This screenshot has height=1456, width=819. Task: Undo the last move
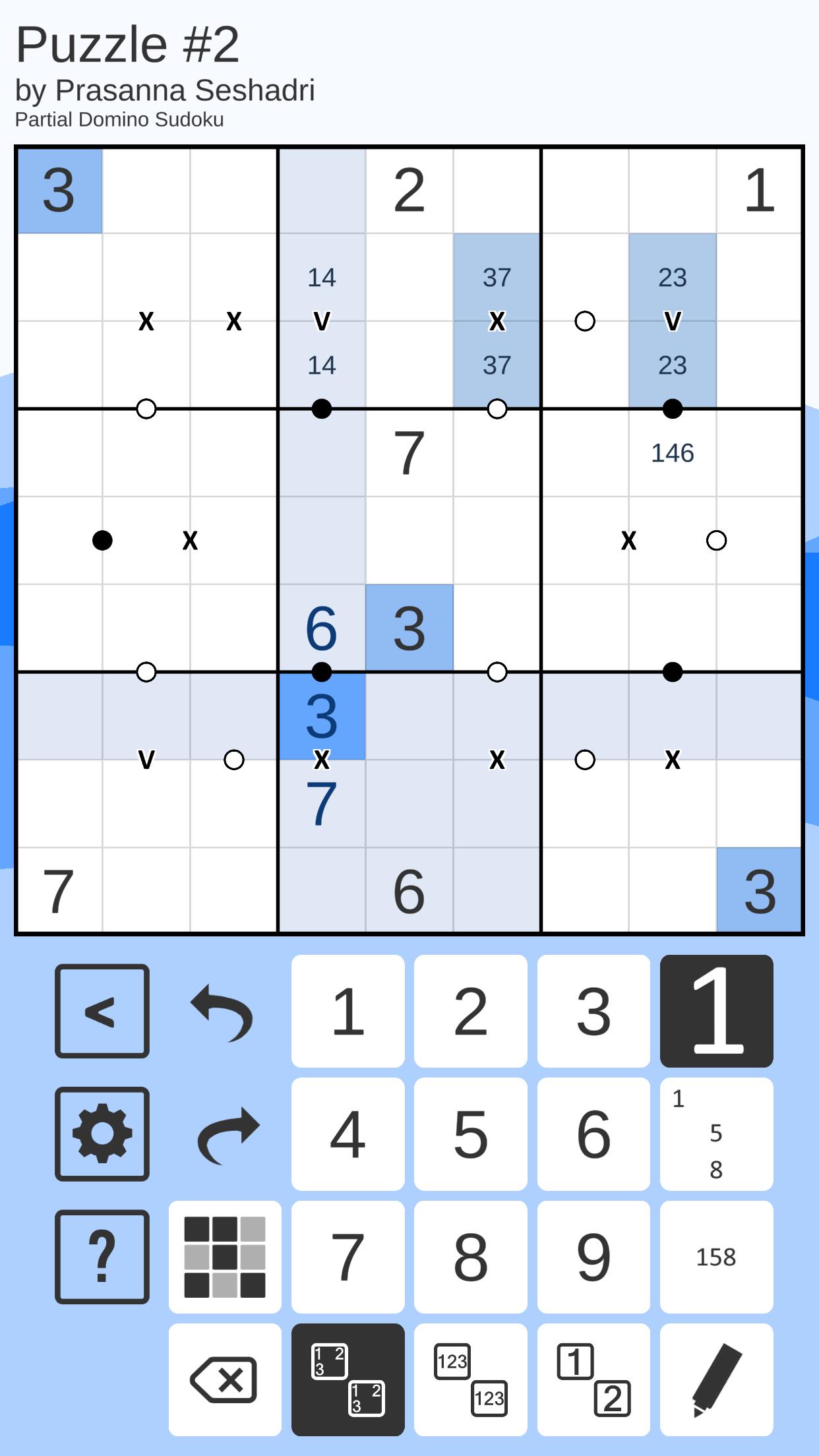[x=224, y=1011]
